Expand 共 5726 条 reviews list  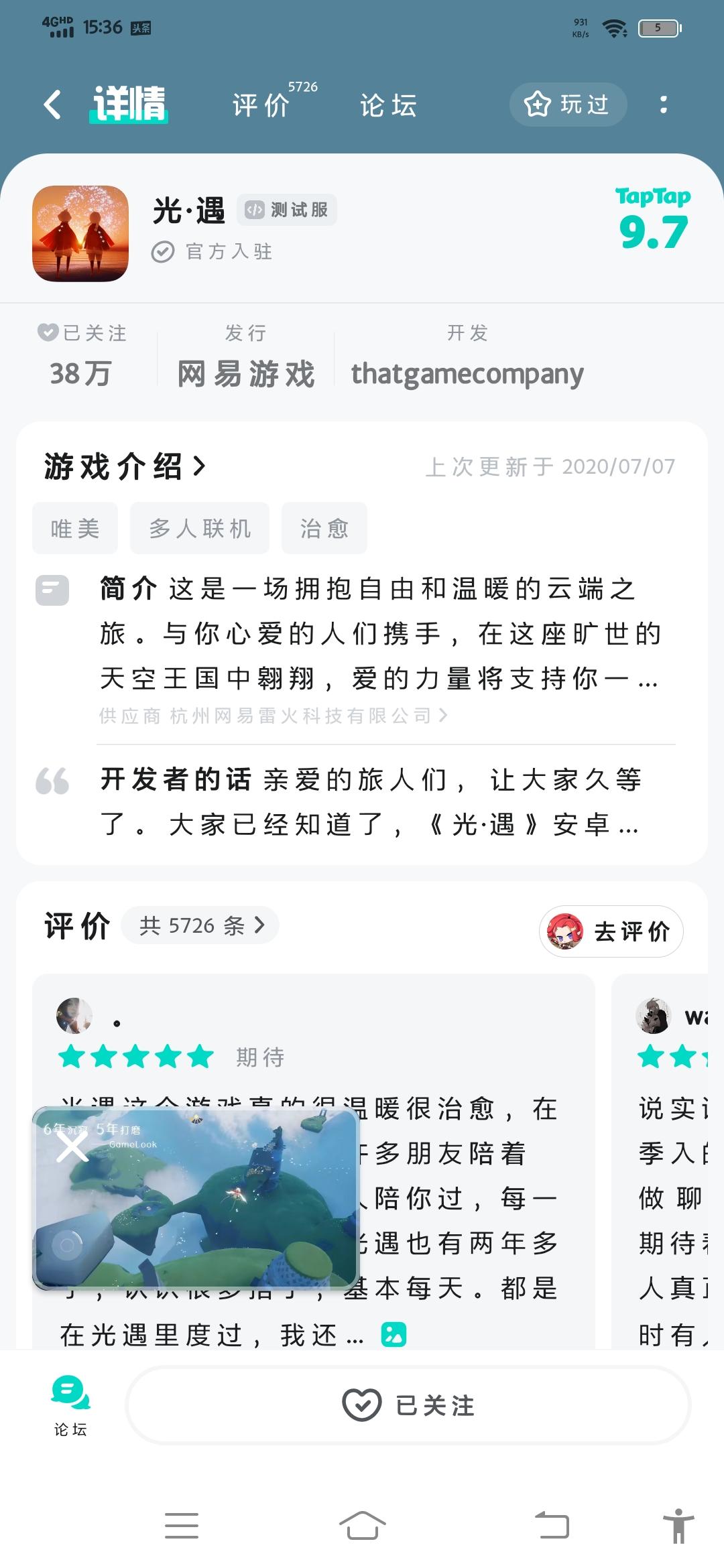click(x=200, y=925)
